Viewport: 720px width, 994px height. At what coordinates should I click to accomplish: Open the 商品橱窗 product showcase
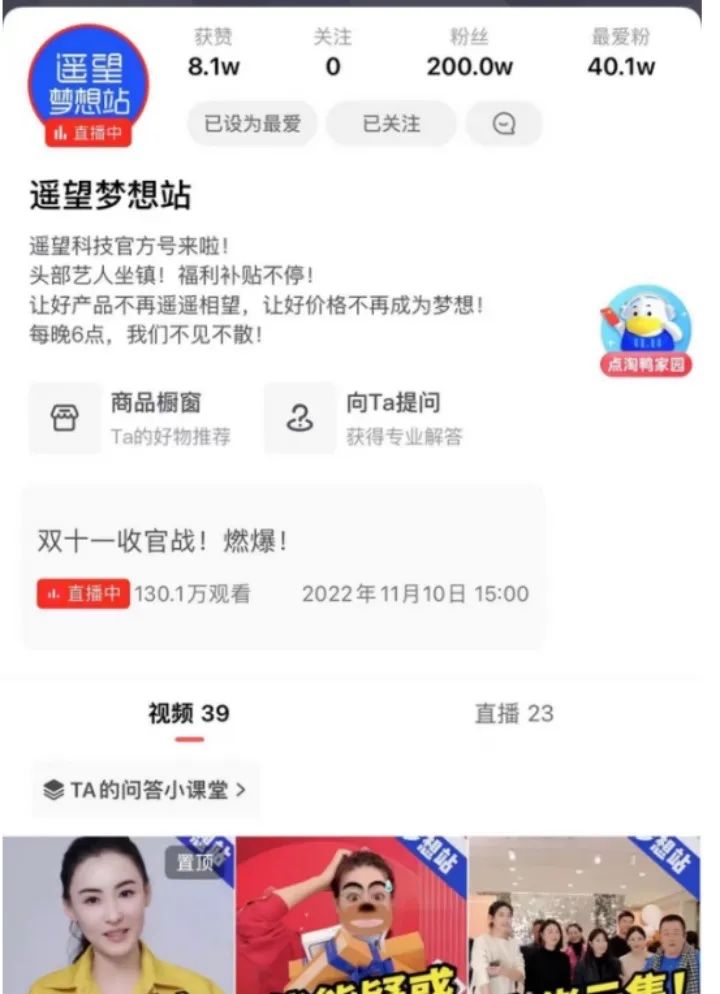click(130, 418)
